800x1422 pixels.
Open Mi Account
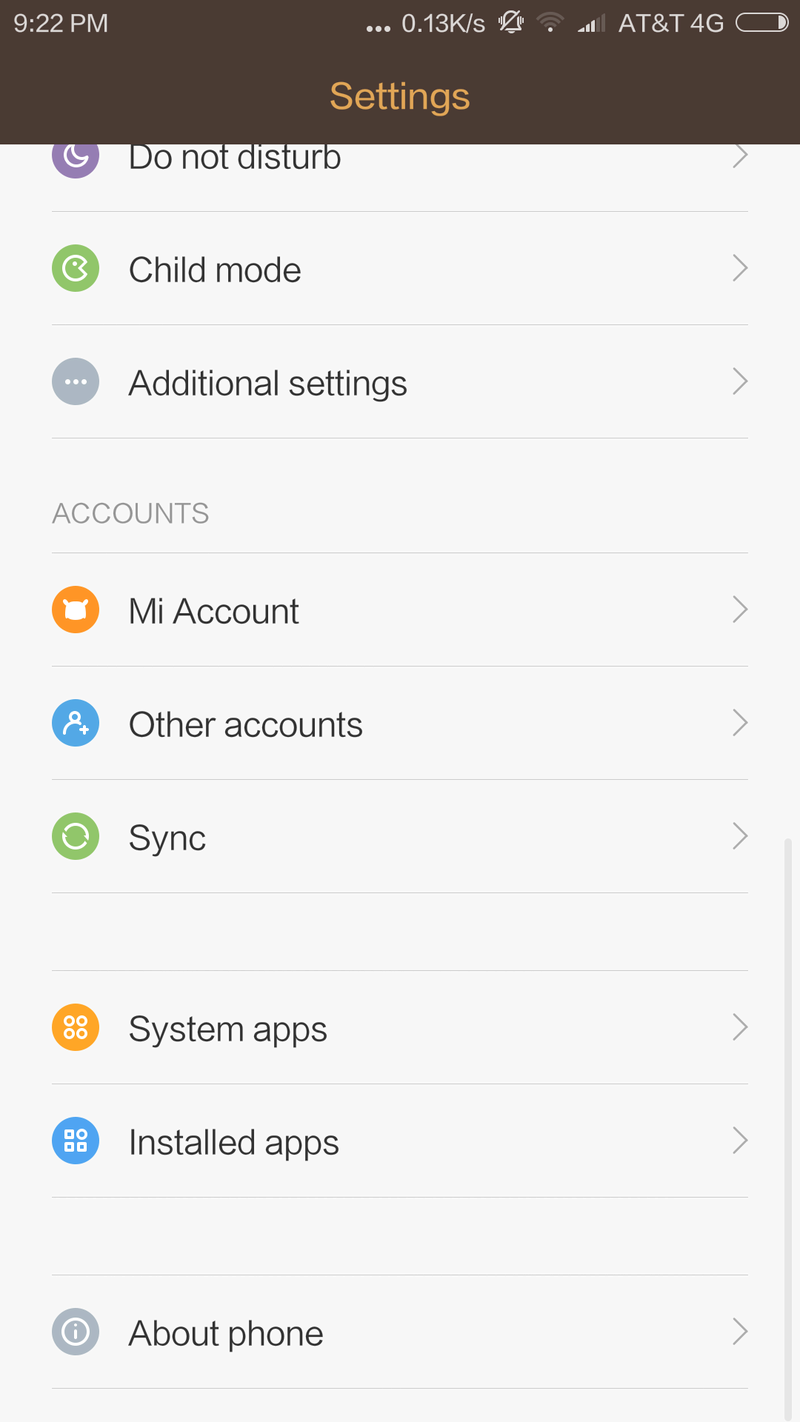[400, 610]
